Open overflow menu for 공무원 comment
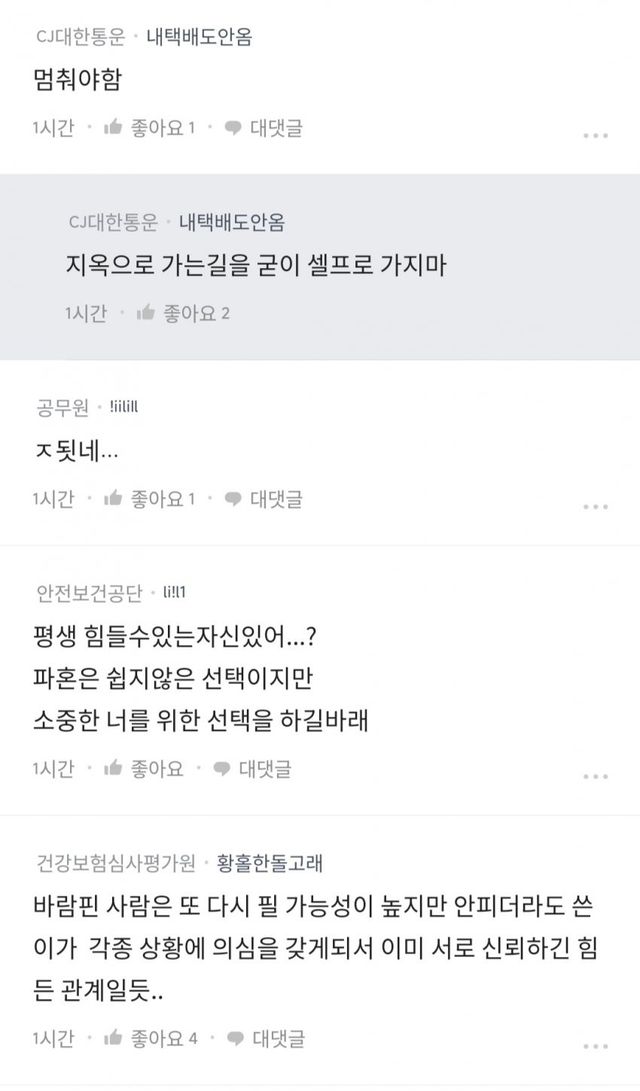This screenshot has width=640, height=1091. pyautogui.click(x=596, y=505)
